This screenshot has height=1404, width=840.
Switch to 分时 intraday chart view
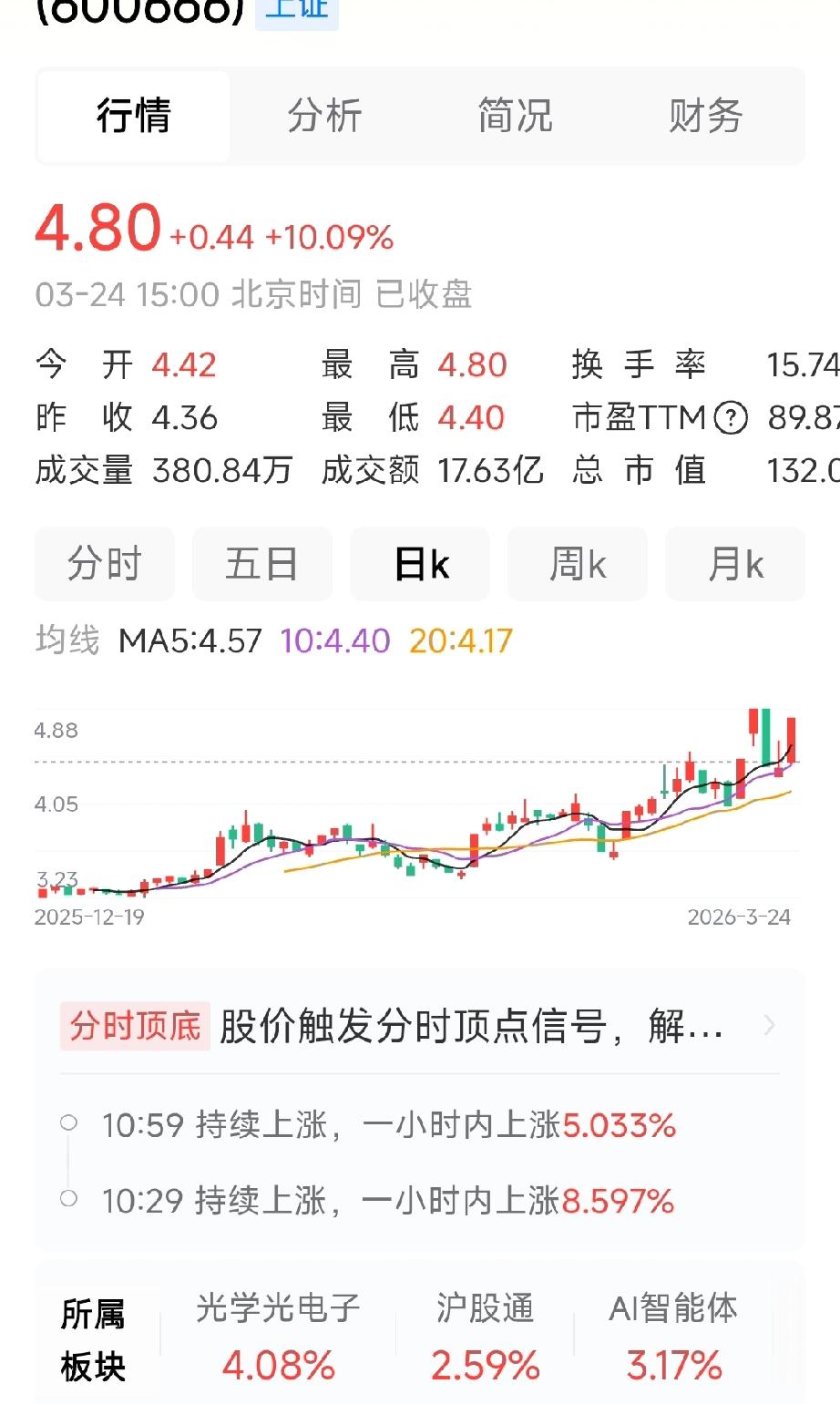pos(104,564)
